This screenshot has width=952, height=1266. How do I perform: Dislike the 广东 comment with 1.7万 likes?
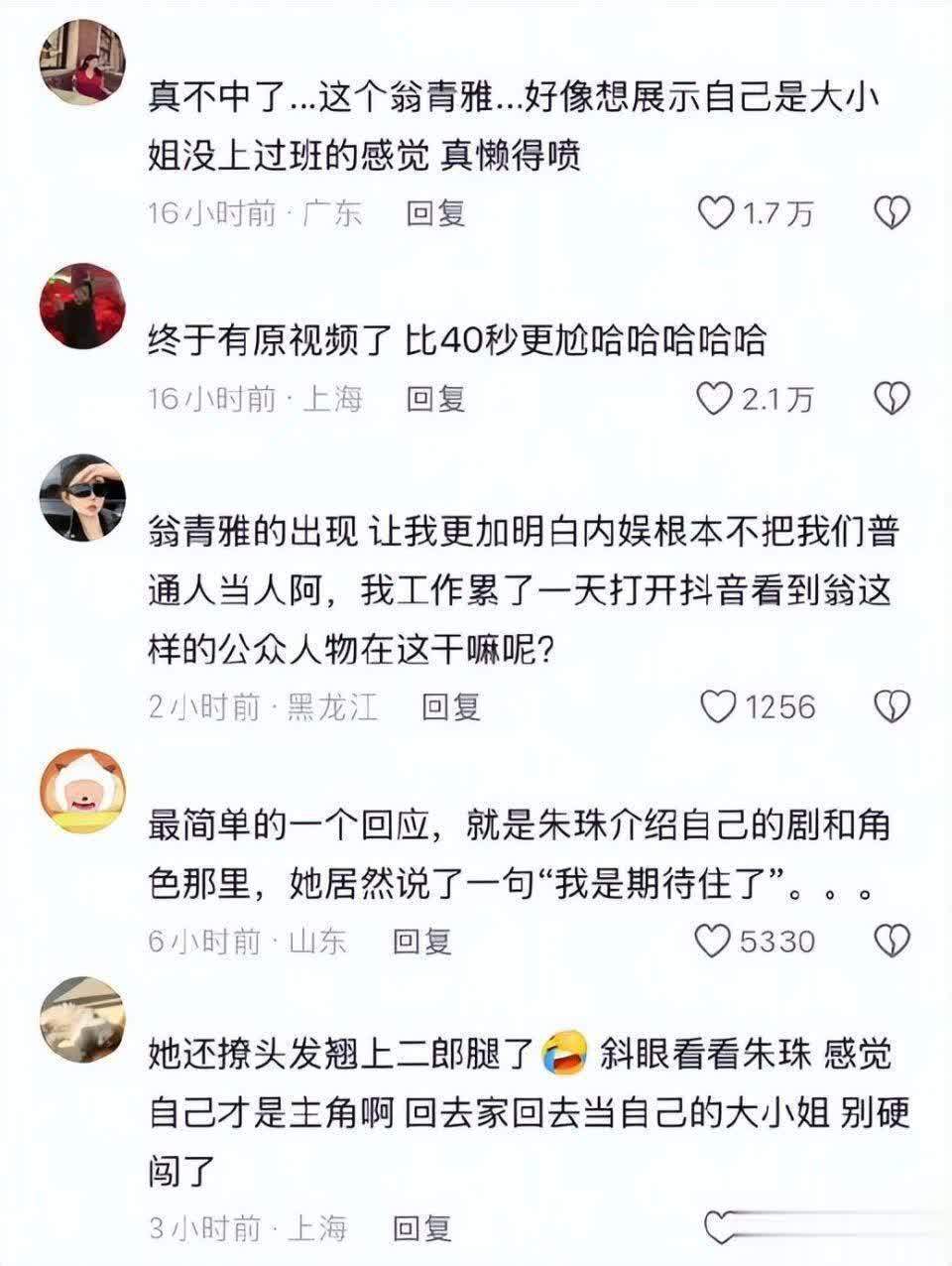point(891,212)
